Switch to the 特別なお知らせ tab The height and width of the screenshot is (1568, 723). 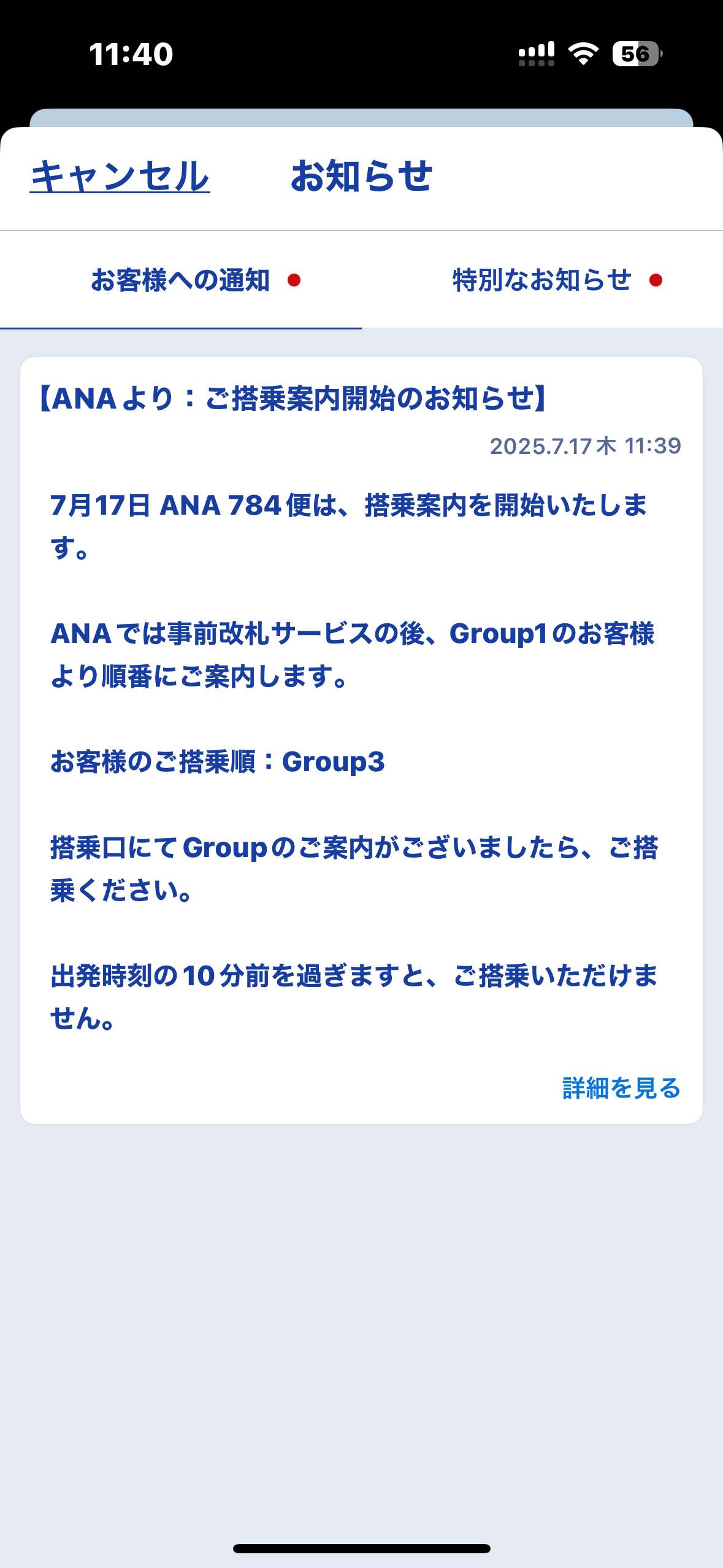coord(542,280)
